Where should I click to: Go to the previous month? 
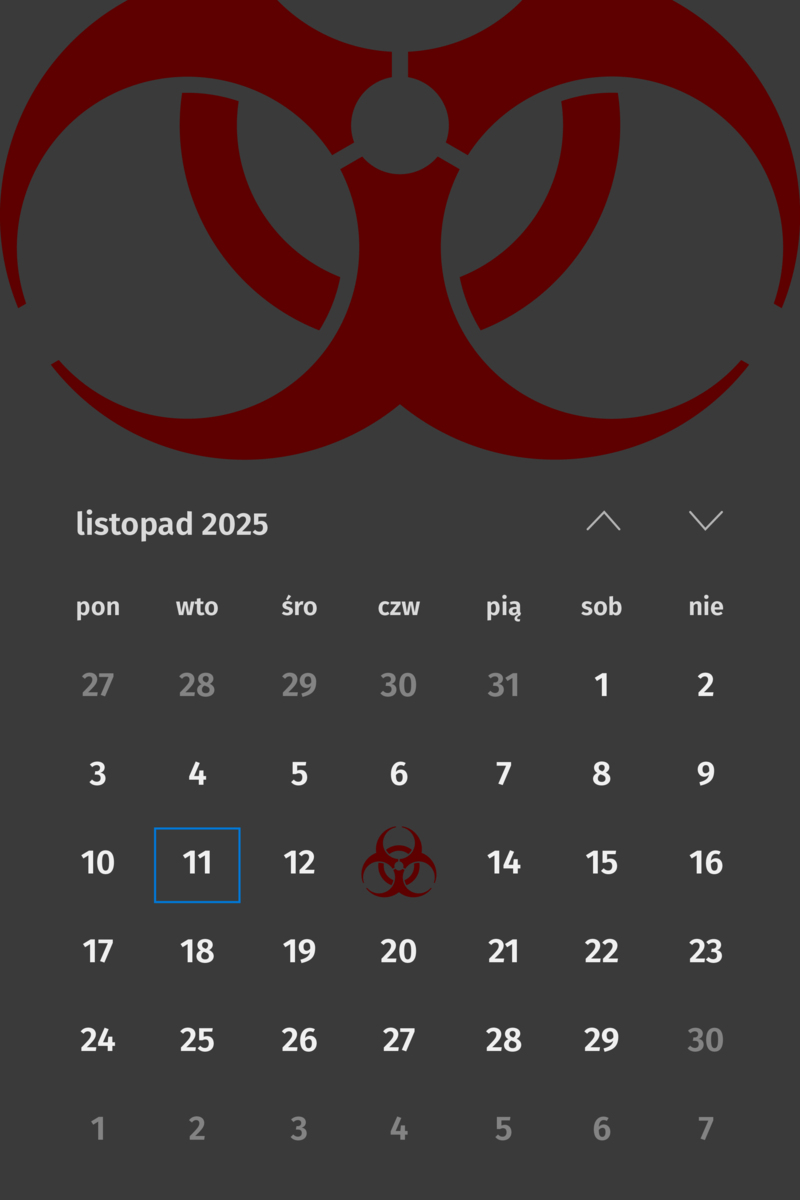603,521
